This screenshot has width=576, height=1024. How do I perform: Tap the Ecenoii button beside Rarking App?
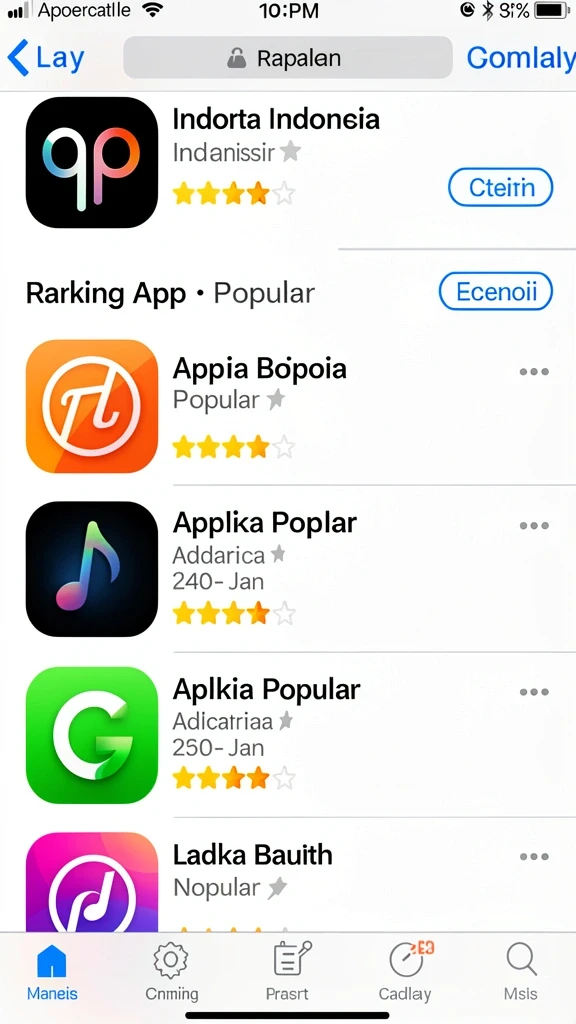[496, 291]
